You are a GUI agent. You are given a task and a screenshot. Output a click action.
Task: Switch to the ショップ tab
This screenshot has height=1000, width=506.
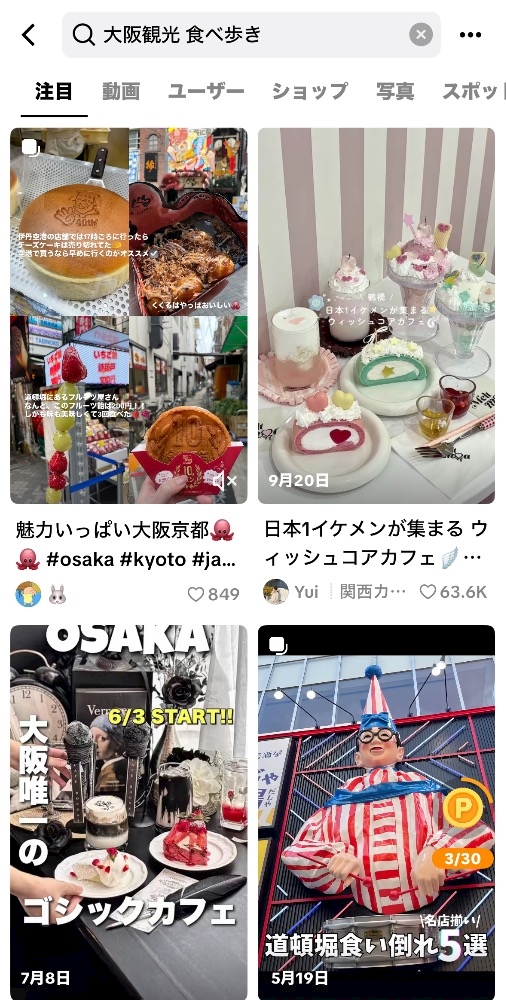point(310,91)
